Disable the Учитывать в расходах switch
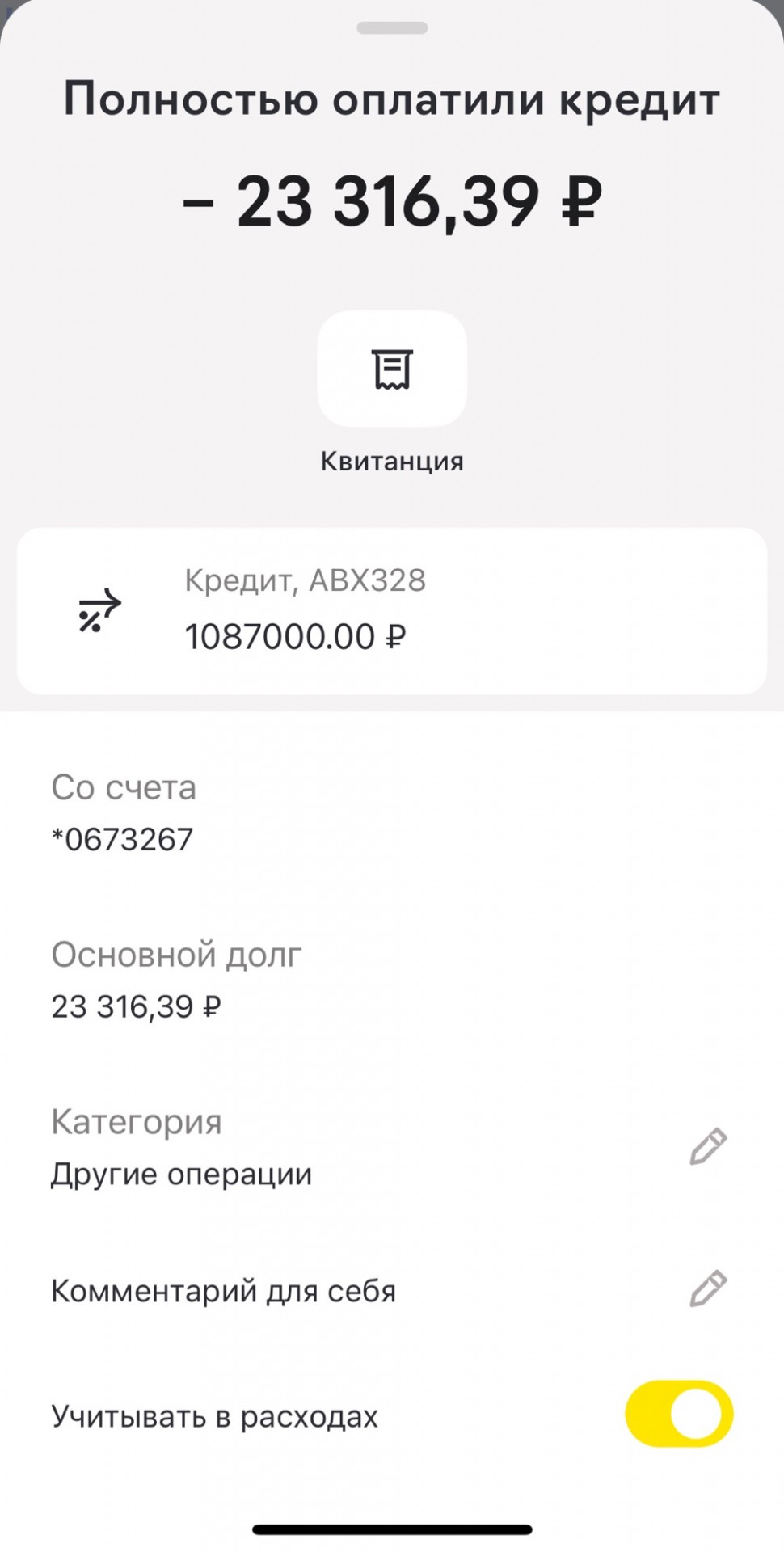The image size is (784, 1552). [x=678, y=1414]
